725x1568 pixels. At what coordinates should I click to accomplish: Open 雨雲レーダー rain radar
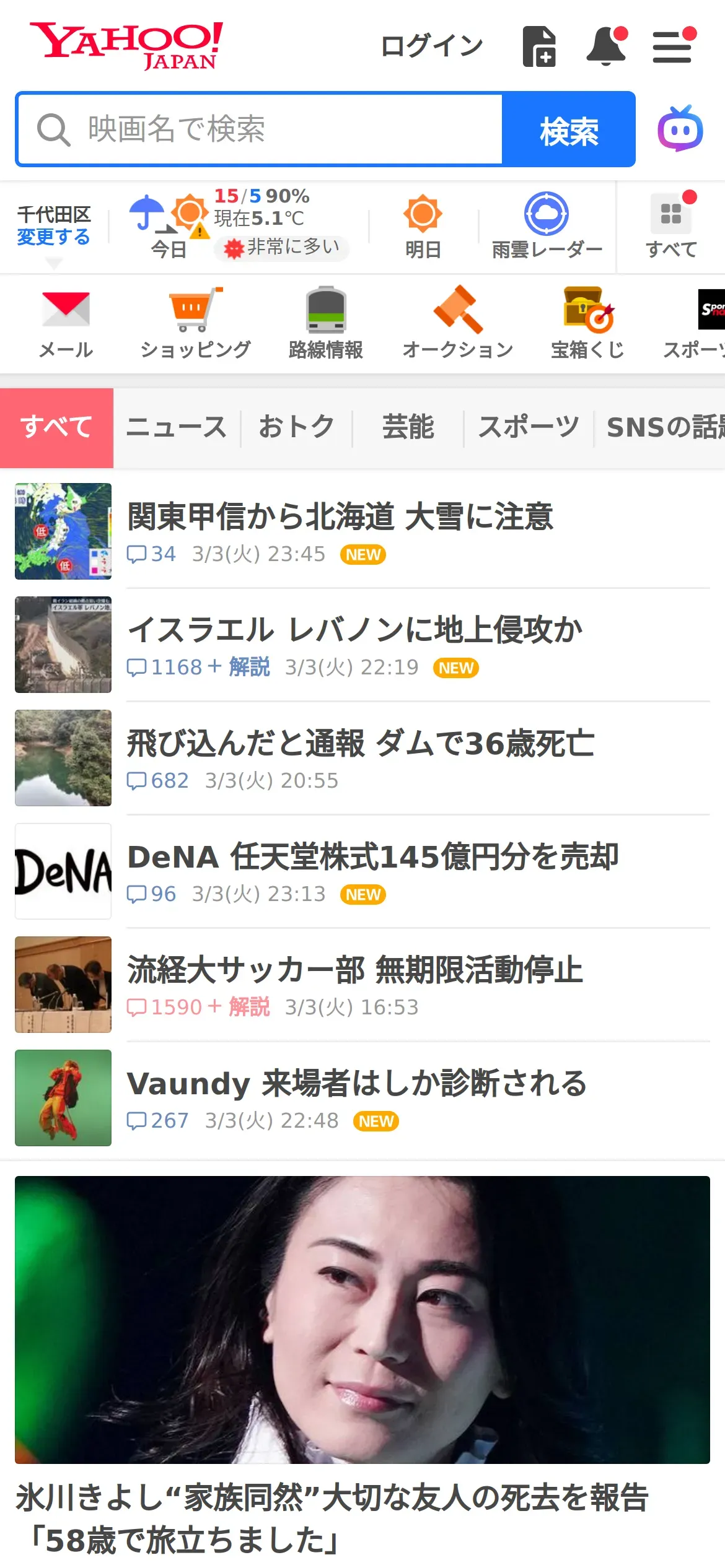[547, 227]
